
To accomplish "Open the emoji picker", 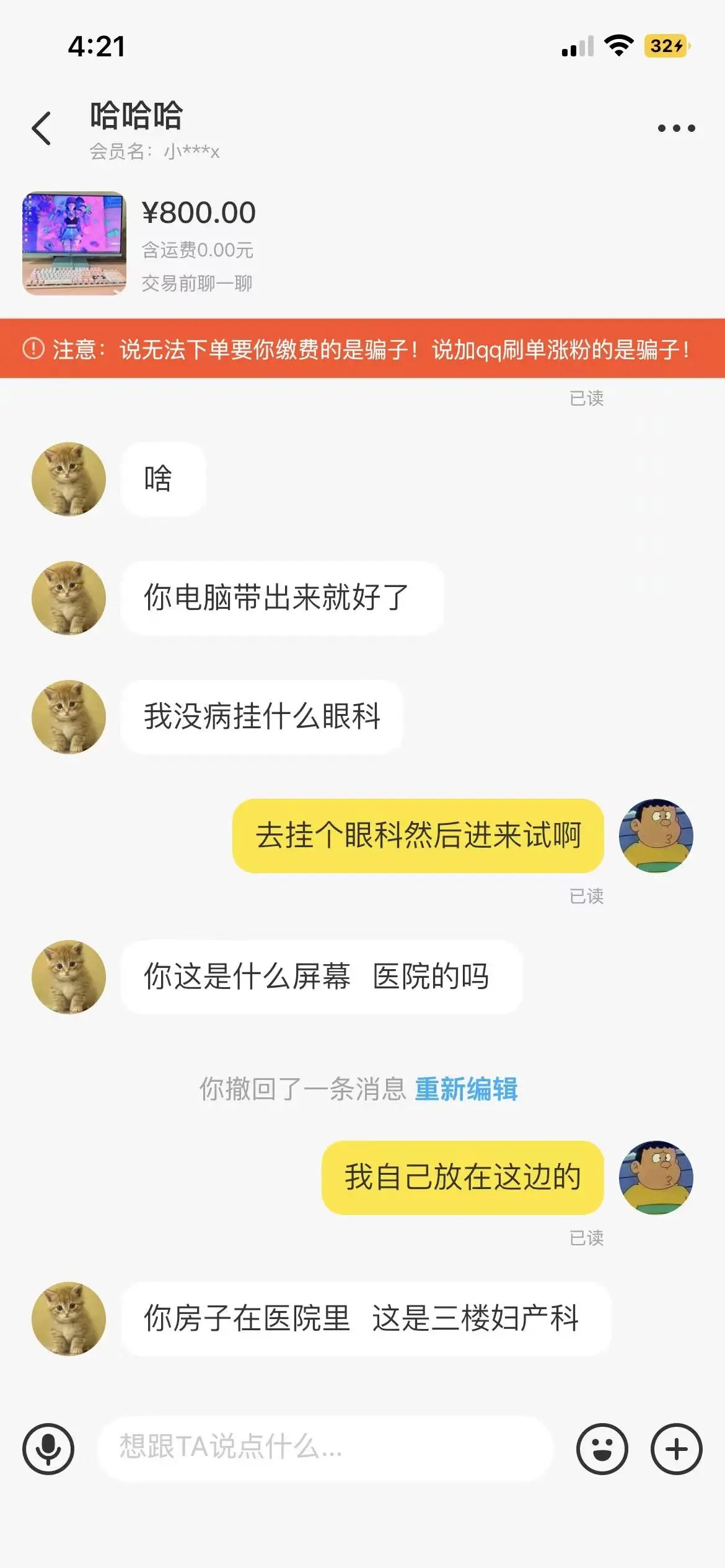I will [x=602, y=1449].
